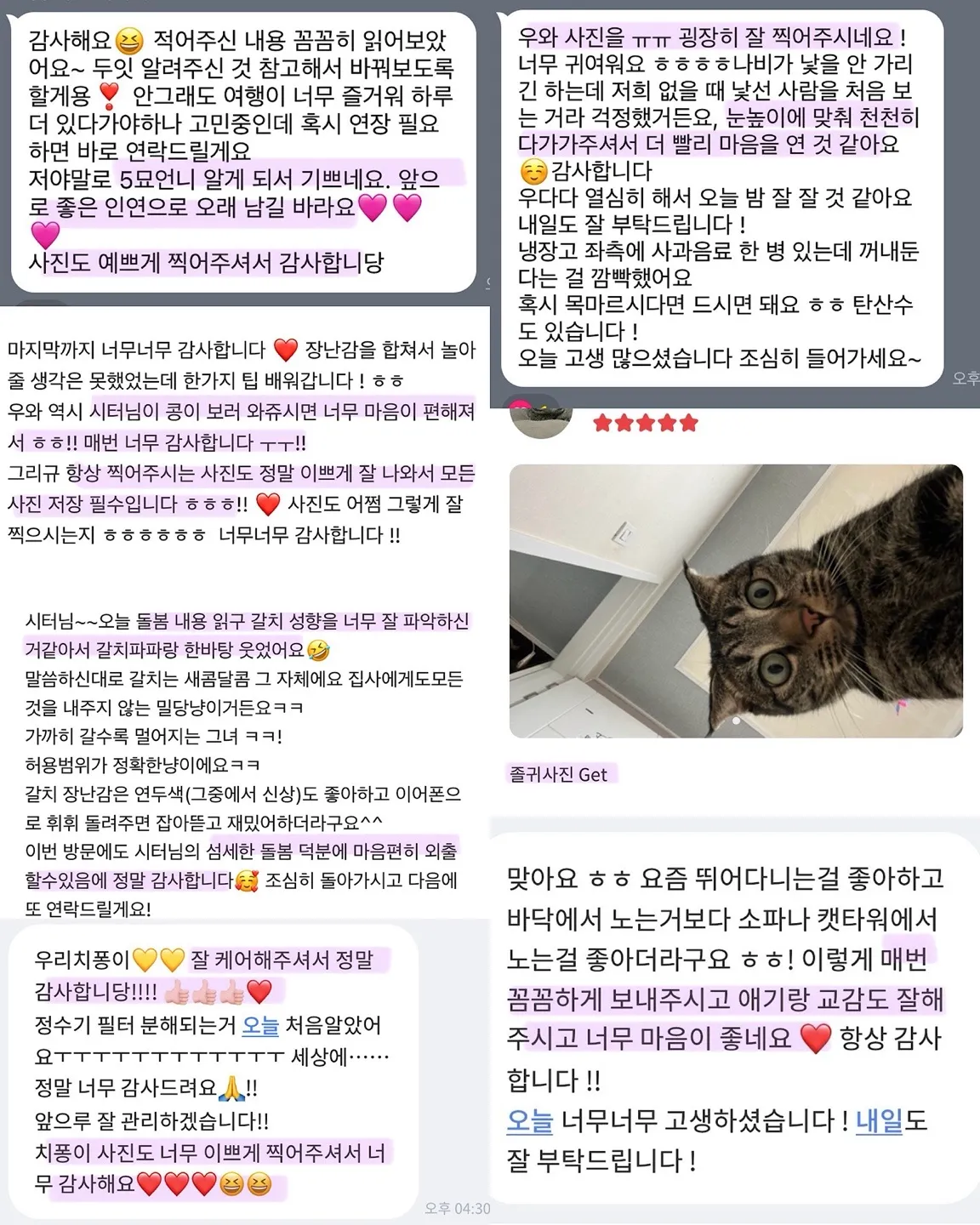Select the first red star rating icon
This screenshot has height=1225, width=980.
[601, 422]
